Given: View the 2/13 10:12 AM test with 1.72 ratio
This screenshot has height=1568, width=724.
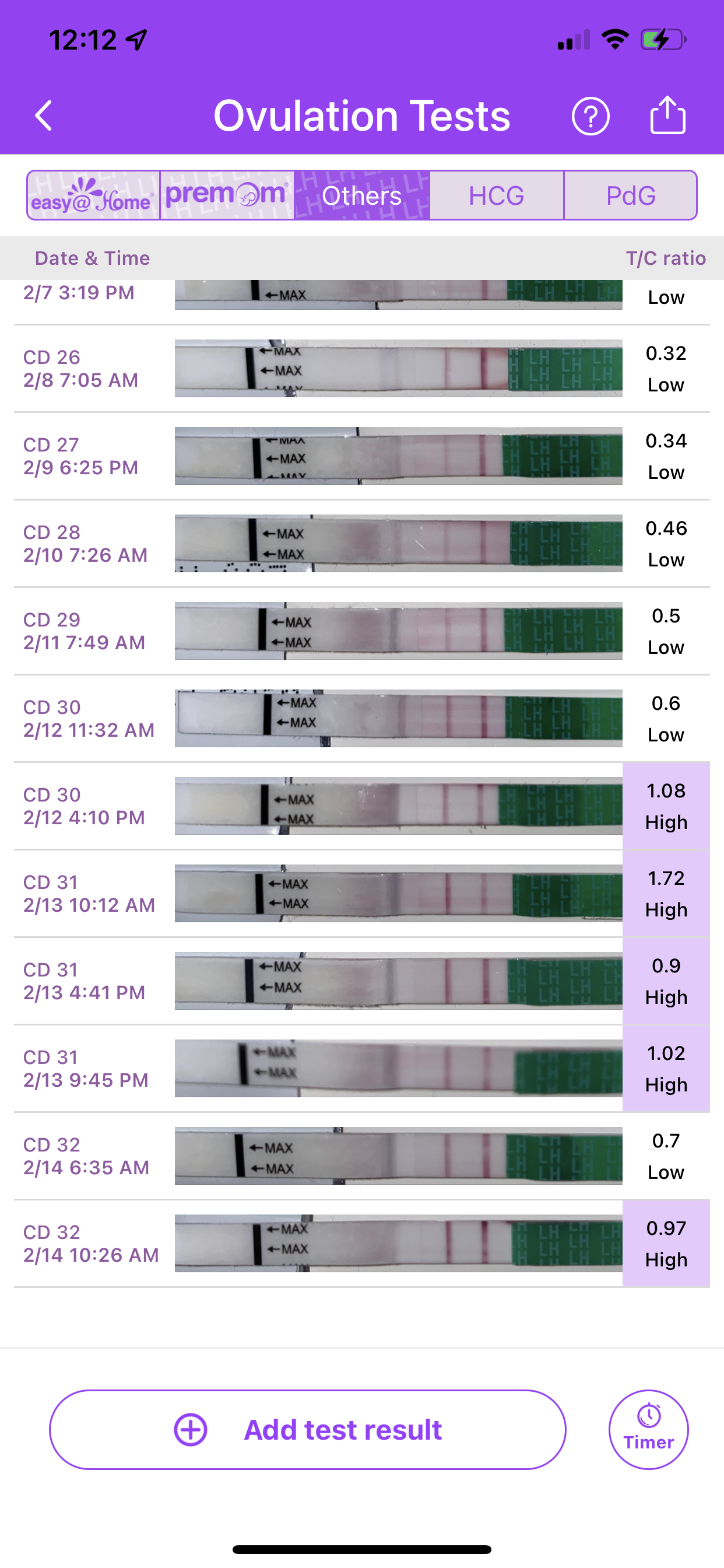Looking at the screenshot, I should point(361,894).
